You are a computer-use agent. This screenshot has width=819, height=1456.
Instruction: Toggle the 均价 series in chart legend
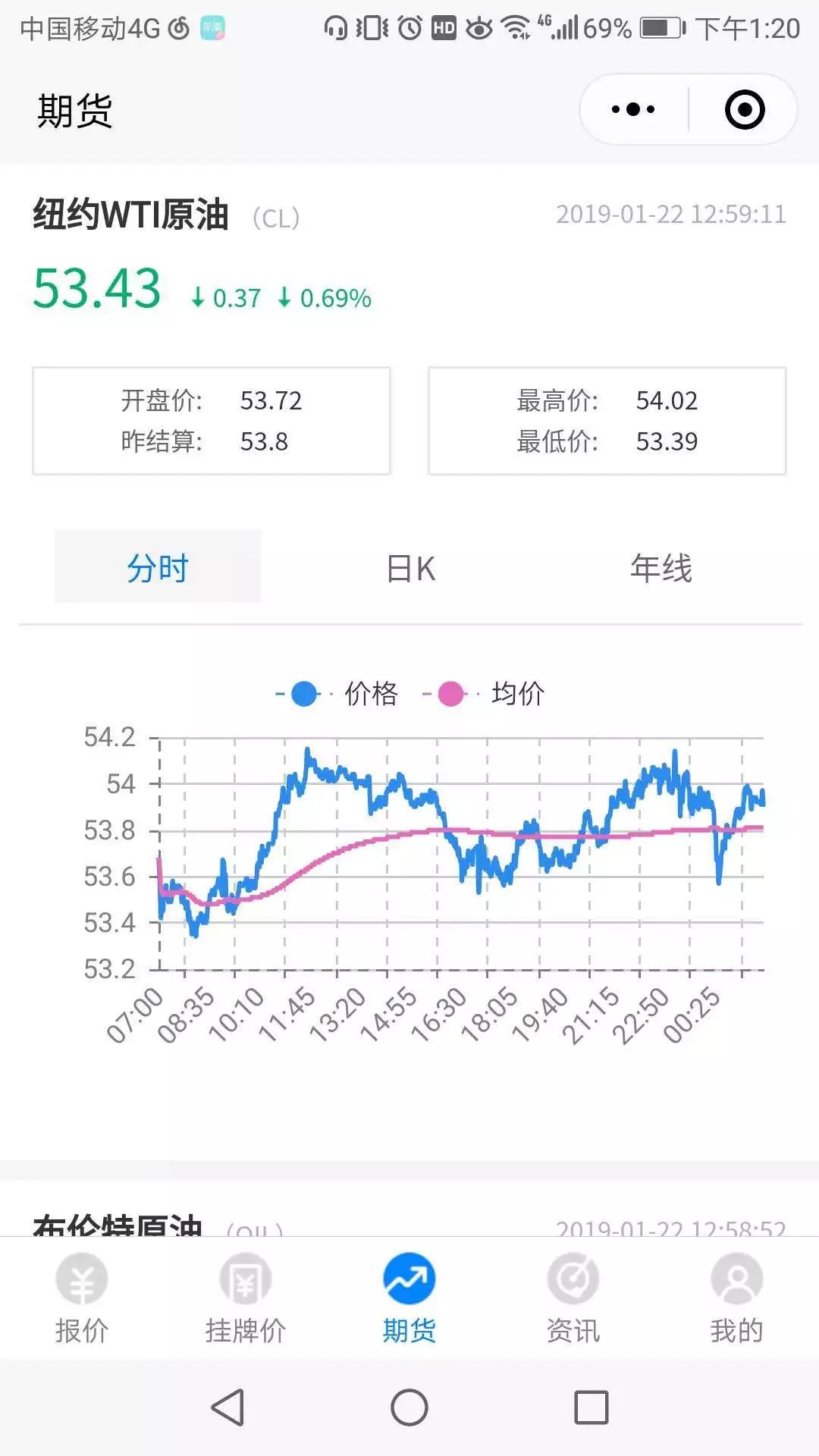click(x=483, y=693)
